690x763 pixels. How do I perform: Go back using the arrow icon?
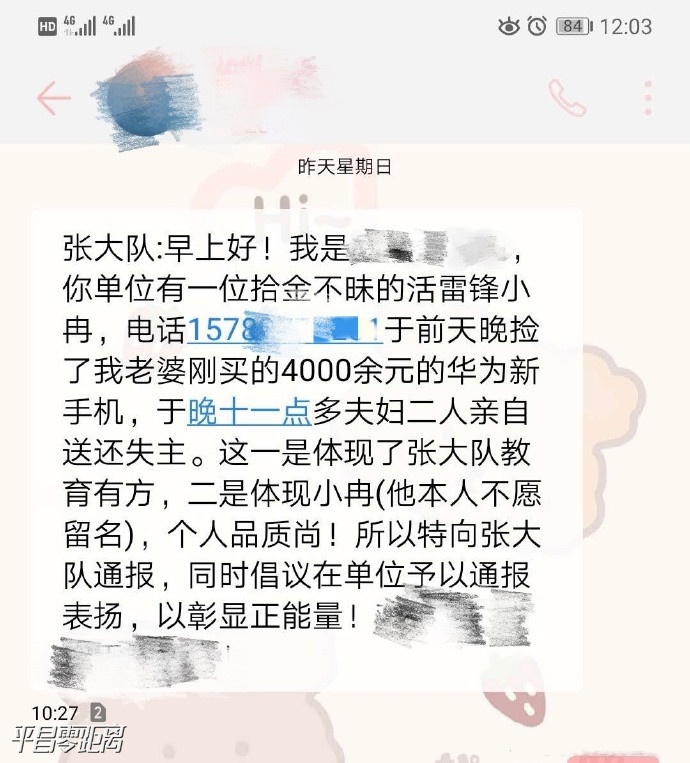(52, 97)
